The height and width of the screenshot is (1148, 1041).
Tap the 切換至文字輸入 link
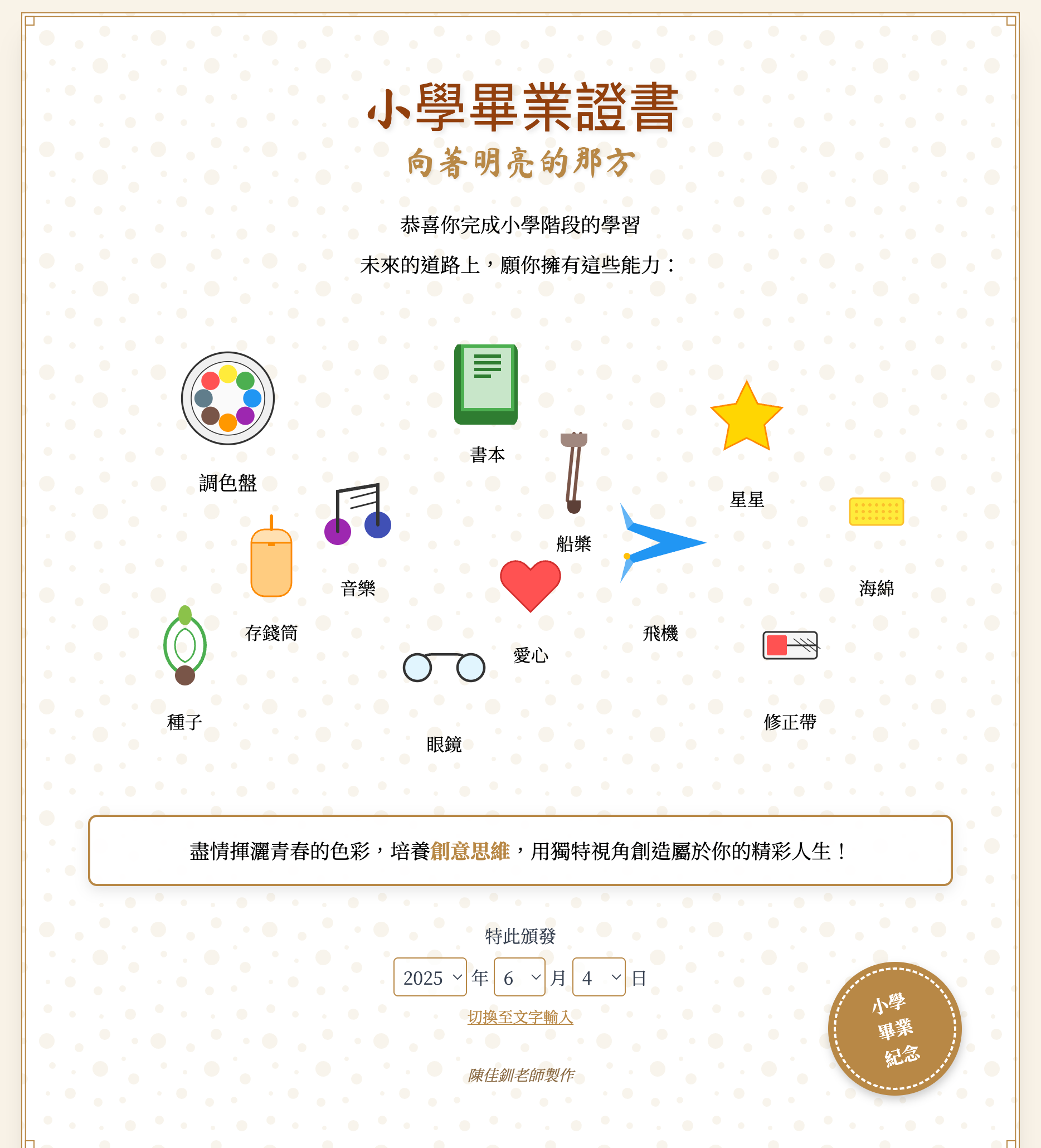pos(520,1016)
